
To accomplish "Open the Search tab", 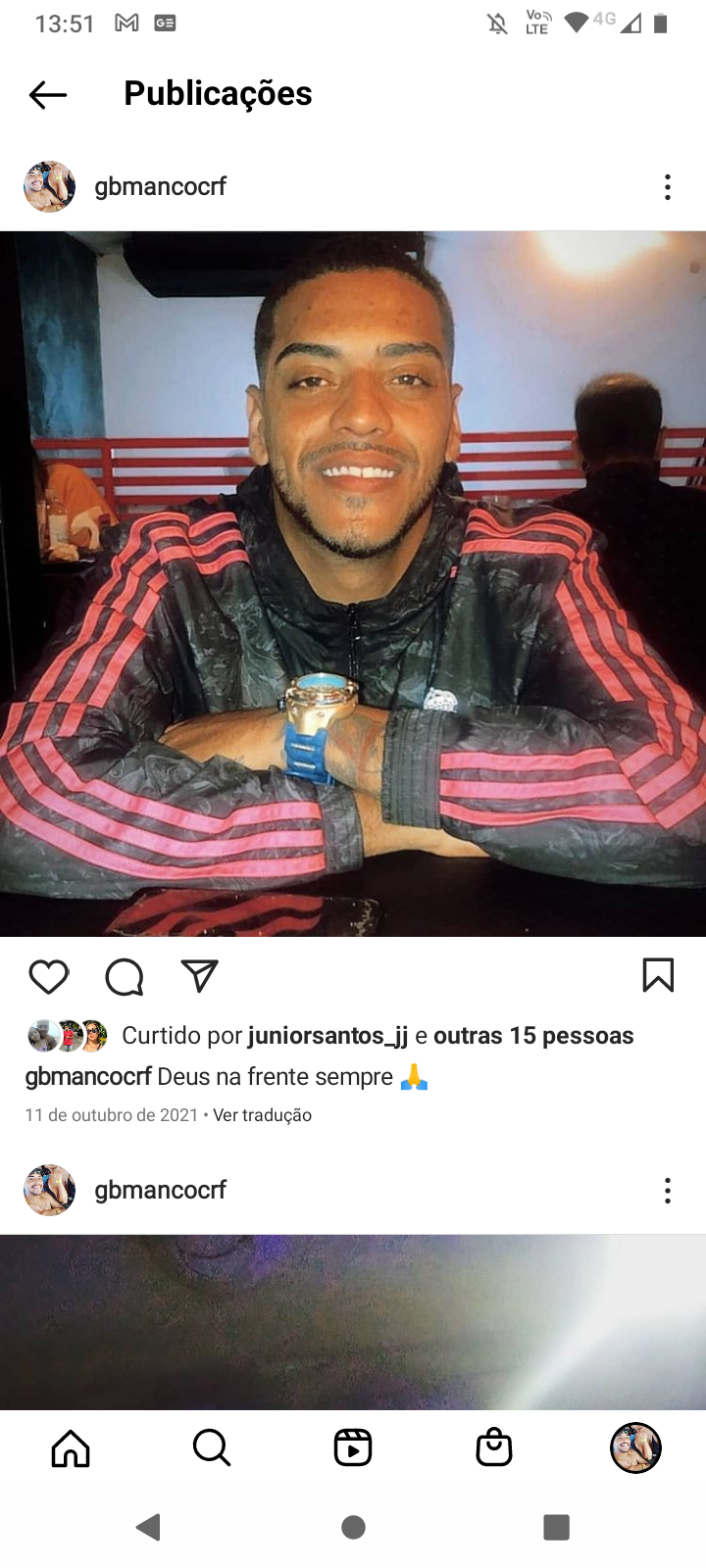I will [x=212, y=1447].
